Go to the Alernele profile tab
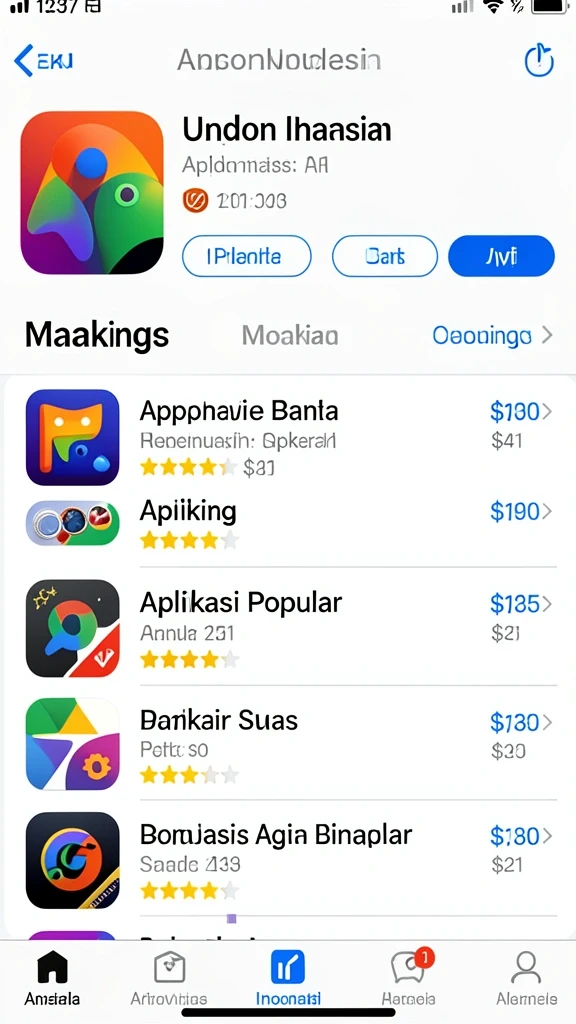This screenshot has width=576, height=1024. tap(526, 978)
